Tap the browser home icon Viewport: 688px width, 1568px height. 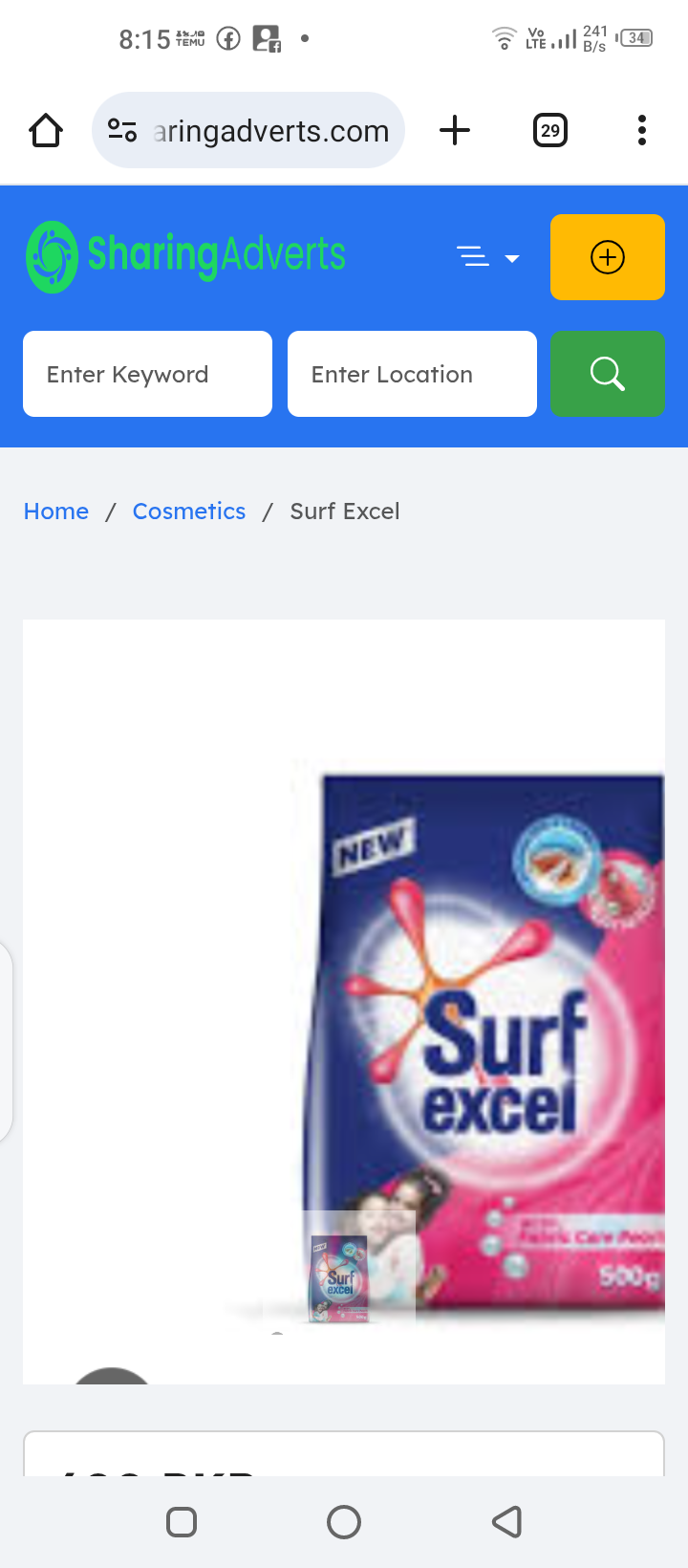coord(46,130)
